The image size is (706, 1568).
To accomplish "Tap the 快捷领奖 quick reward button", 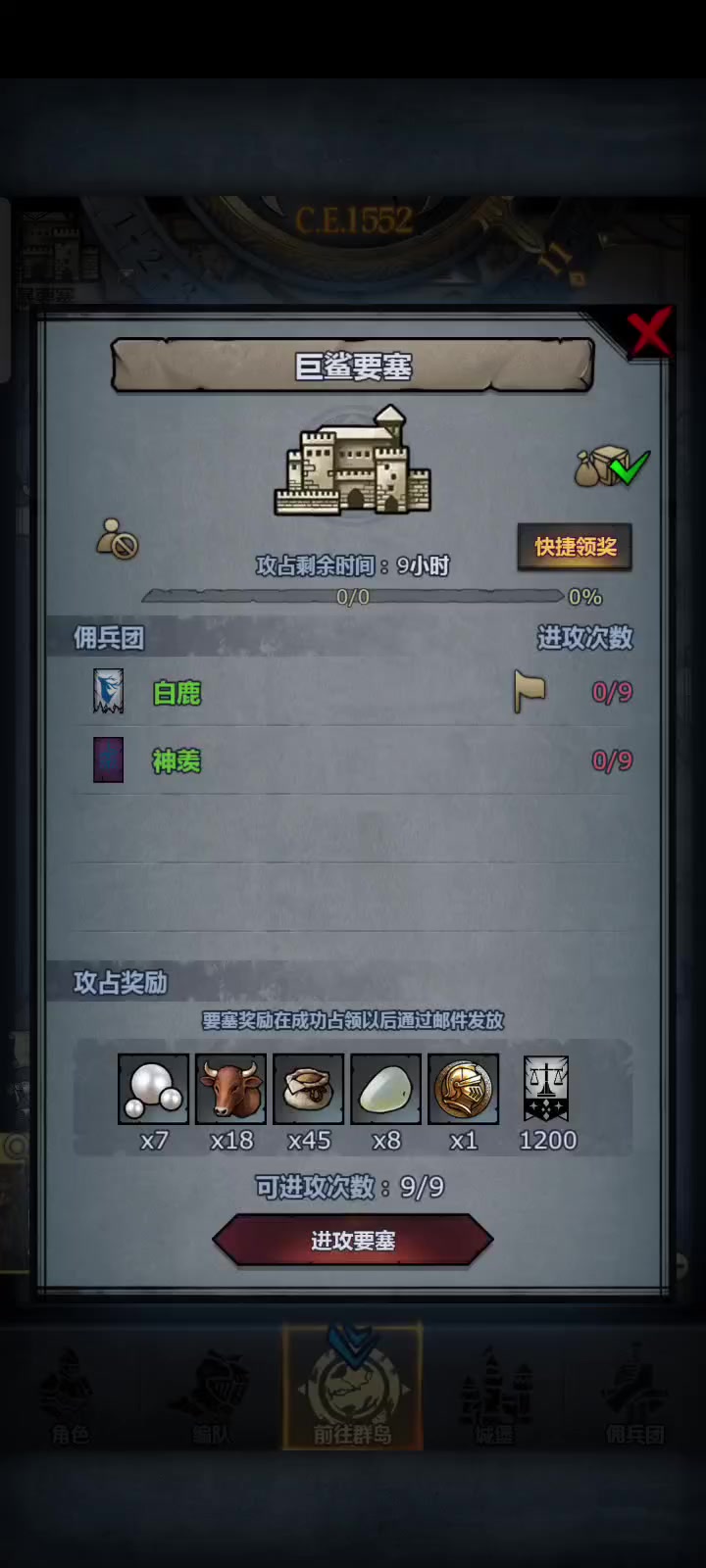I will point(575,547).
